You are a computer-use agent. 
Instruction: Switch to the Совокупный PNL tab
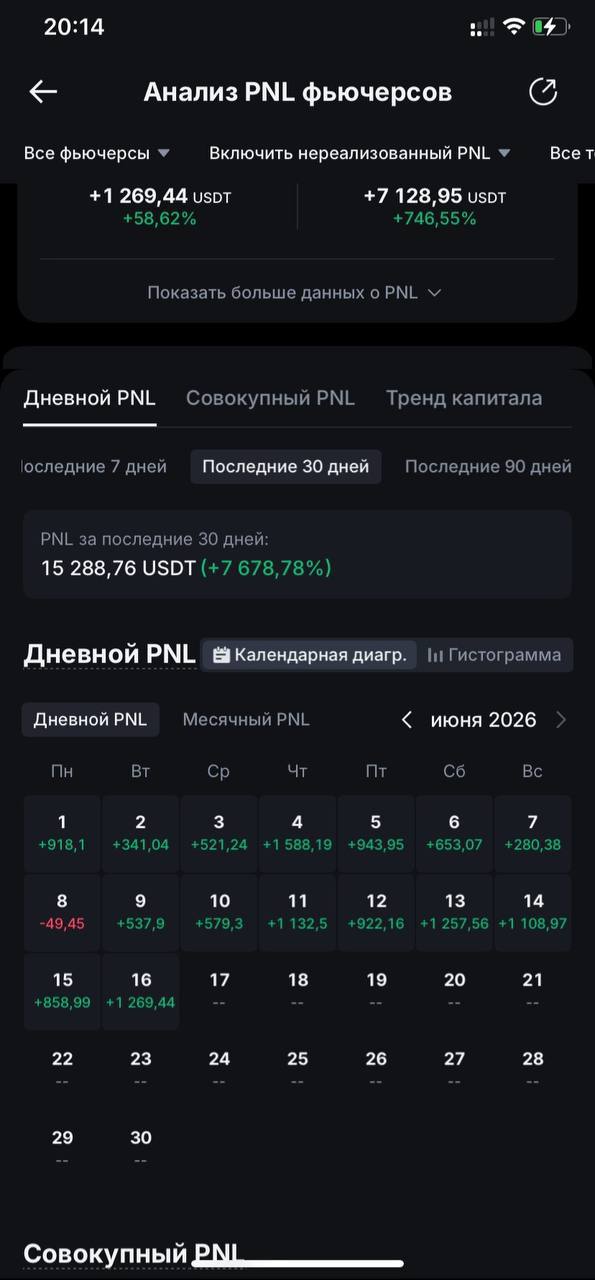click(270, 398)
